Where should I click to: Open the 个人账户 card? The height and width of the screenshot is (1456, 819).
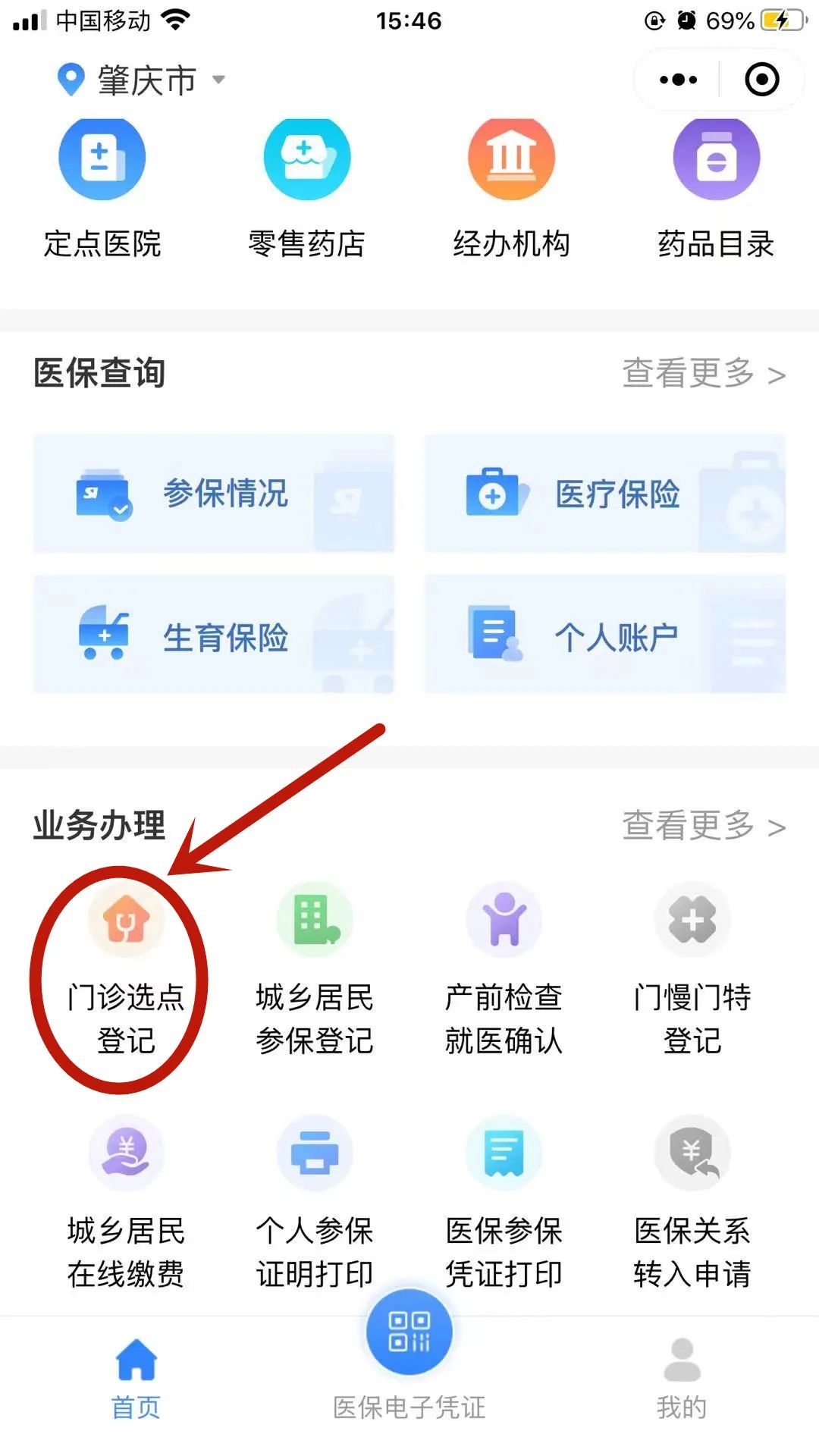(x=605, y=635)
